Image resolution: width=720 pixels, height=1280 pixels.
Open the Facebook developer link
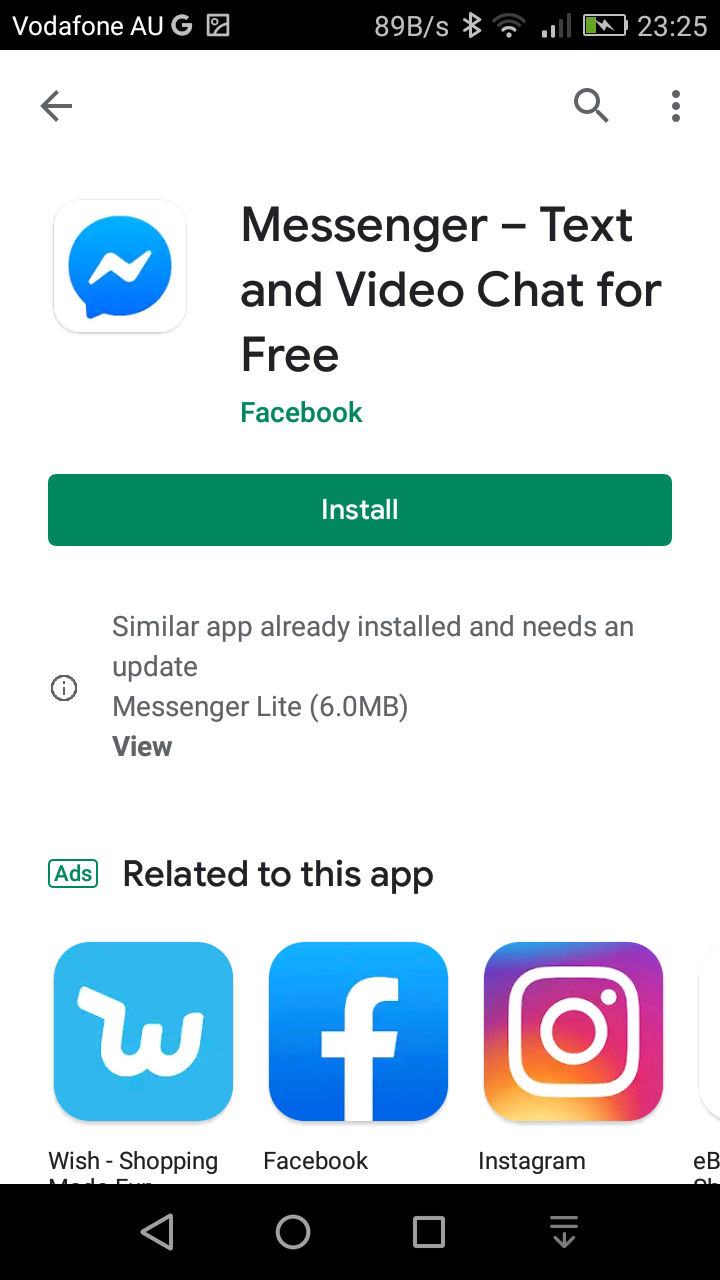[x=301, y=412]
